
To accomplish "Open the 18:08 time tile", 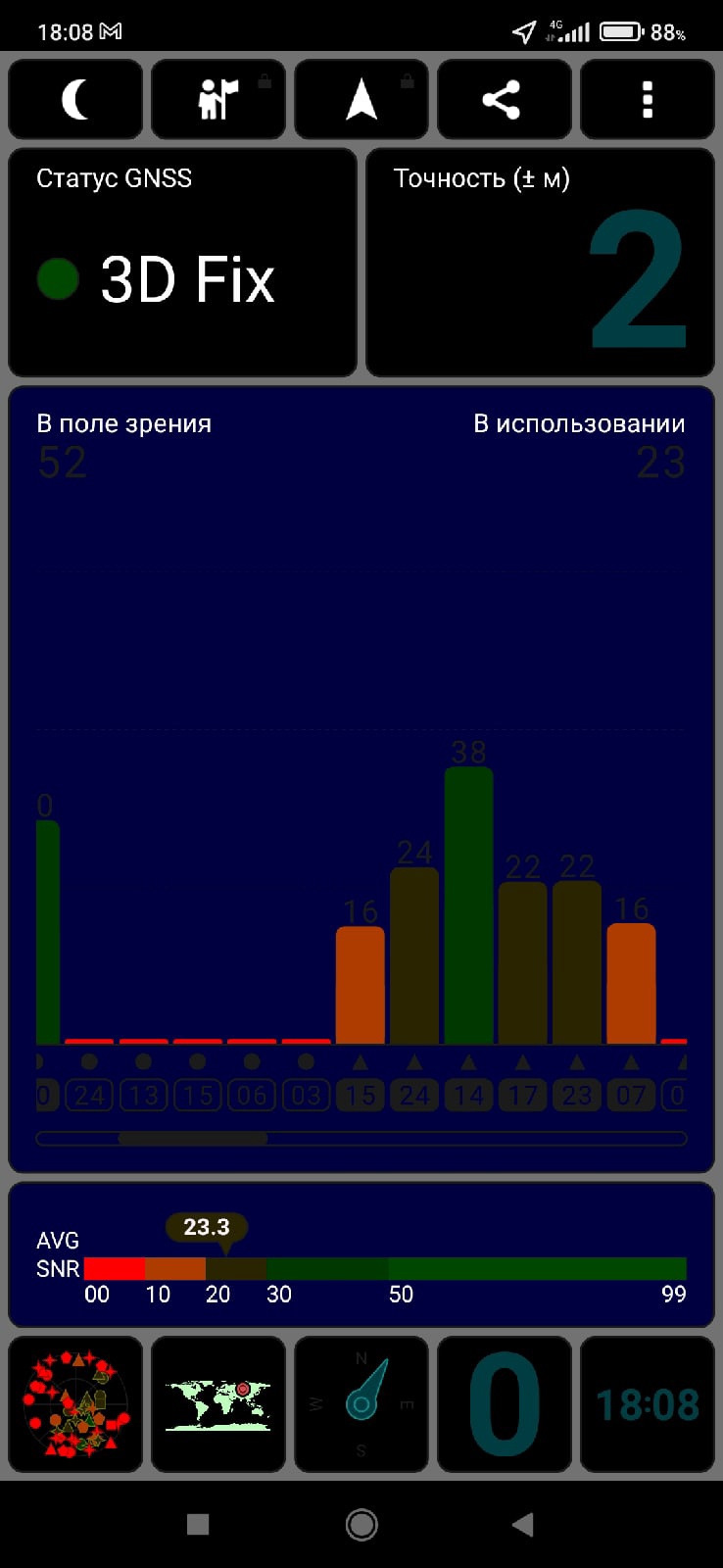I will tap(647, 1403).
